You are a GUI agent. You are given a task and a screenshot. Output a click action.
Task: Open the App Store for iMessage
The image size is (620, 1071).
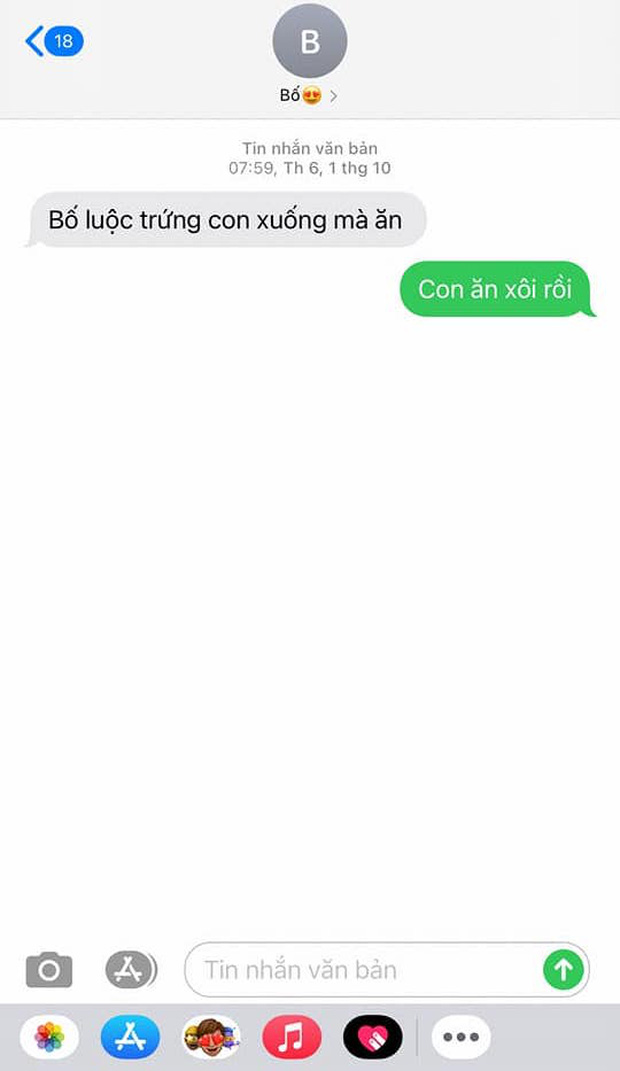tap(130, 1037)
